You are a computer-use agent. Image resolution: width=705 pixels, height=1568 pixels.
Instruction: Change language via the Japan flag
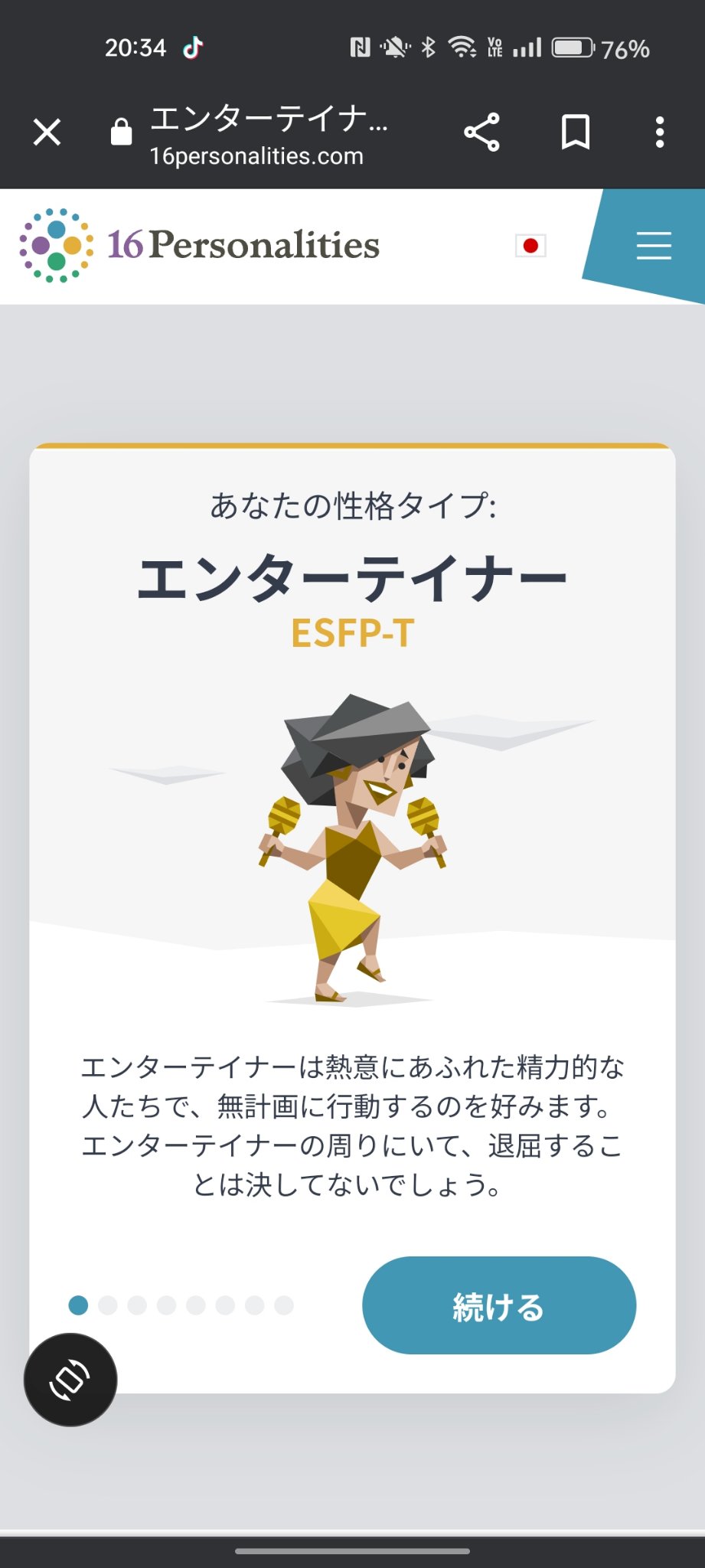click(530, 246)
